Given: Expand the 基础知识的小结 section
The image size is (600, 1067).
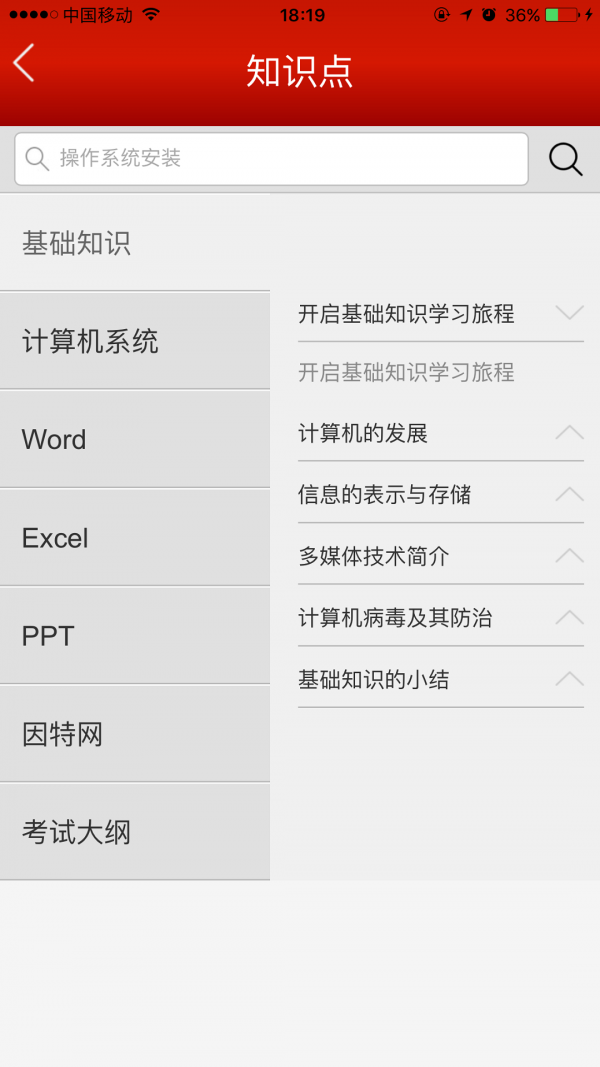Looking at the screenshot, I should tap(440, 680).
